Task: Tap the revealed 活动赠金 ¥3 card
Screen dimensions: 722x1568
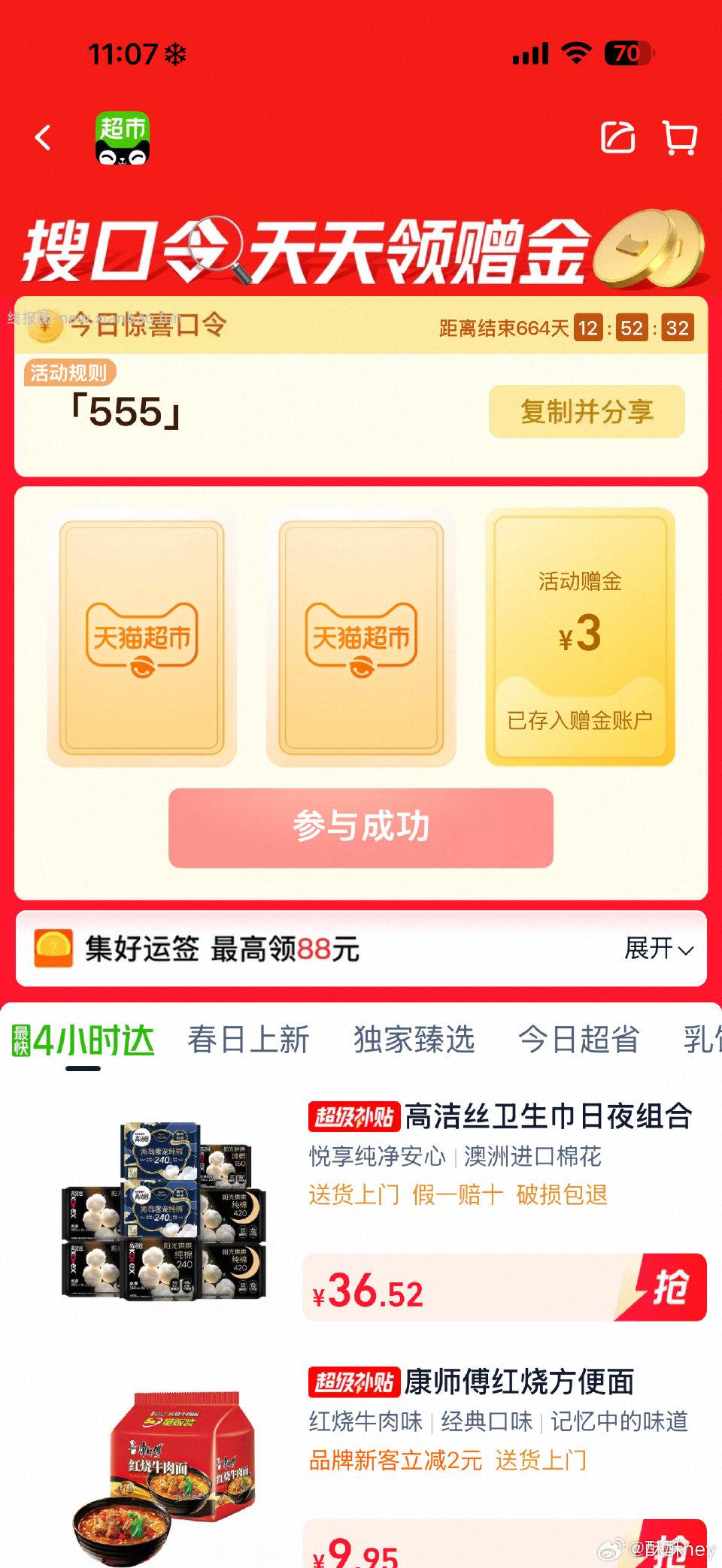Action: (580, 637)
